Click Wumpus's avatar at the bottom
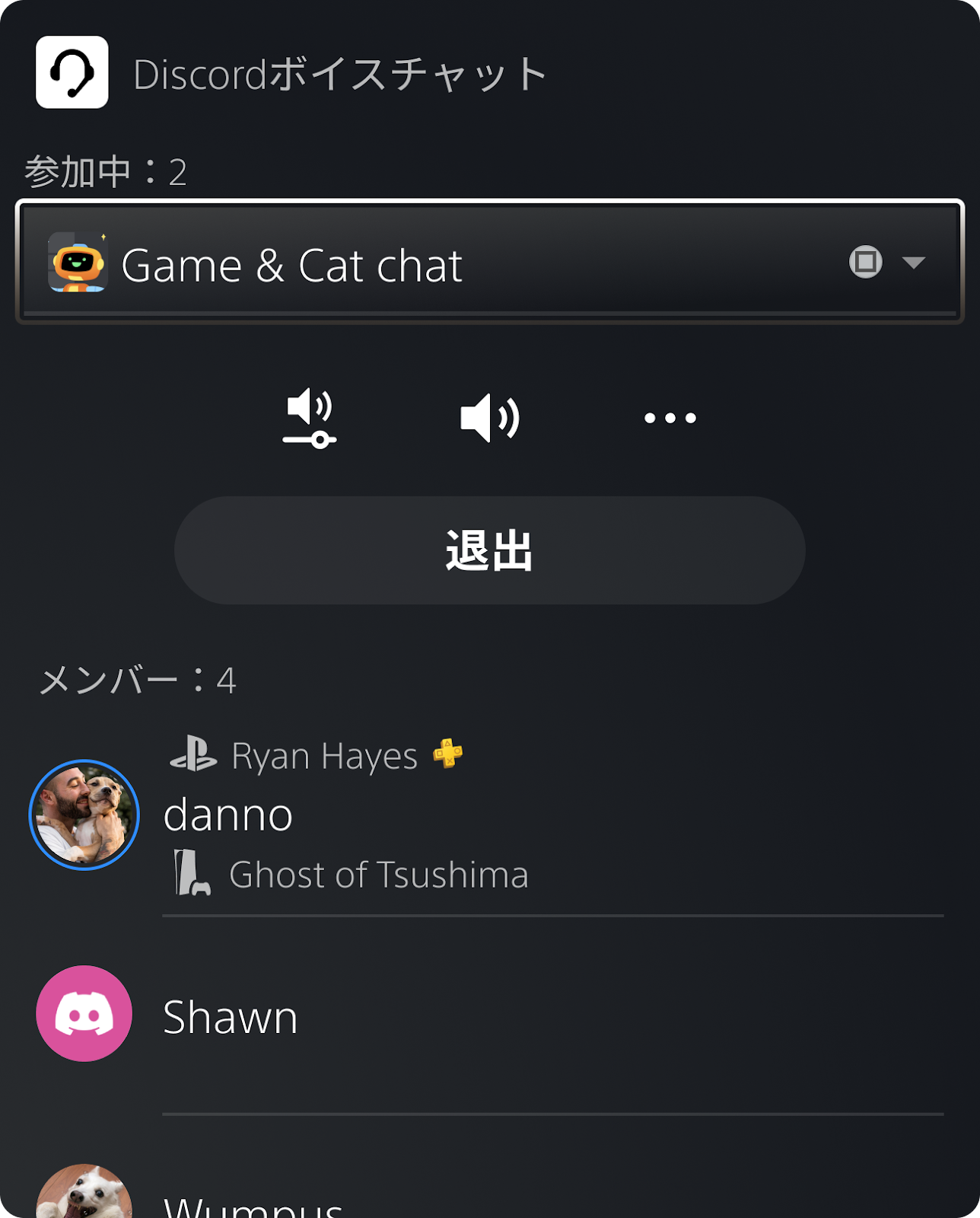The height and width of the screenshot is (1218, 980). [x=84, y=1194]
